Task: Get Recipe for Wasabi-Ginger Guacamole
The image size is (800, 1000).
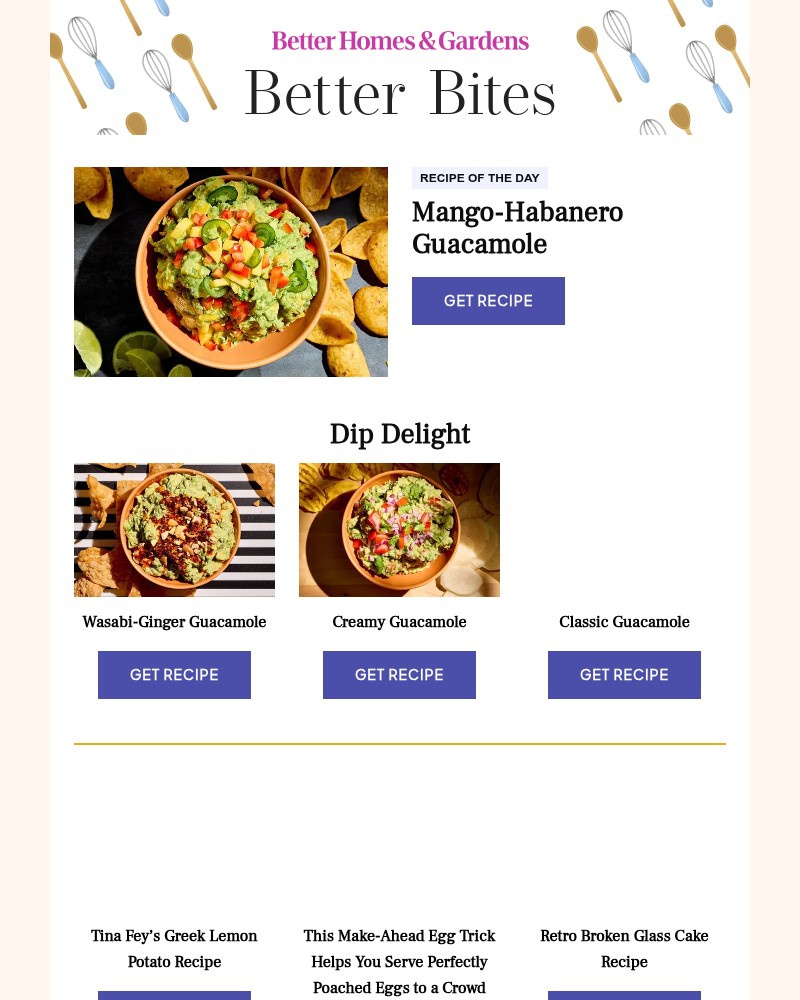Action: point(174,674)
